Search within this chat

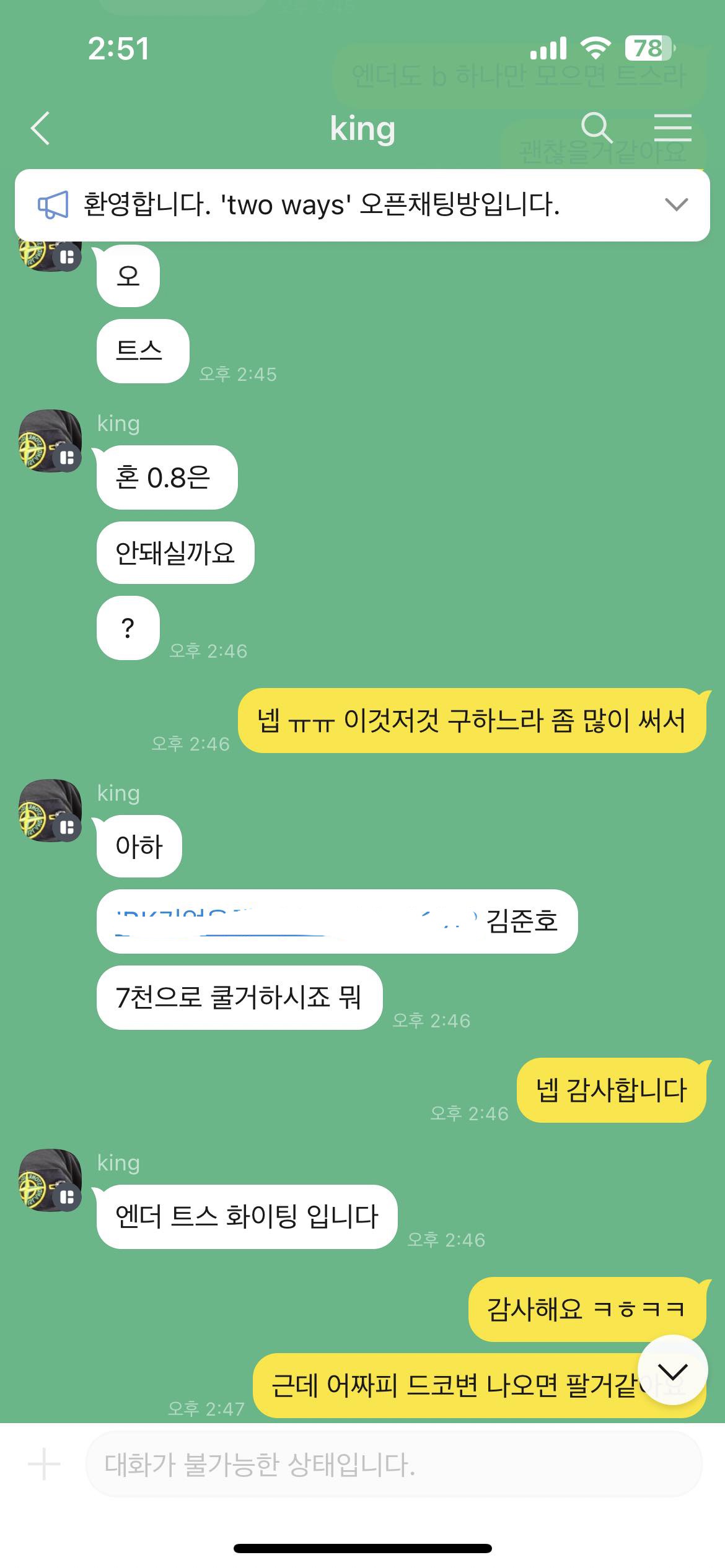click(596, 128)
